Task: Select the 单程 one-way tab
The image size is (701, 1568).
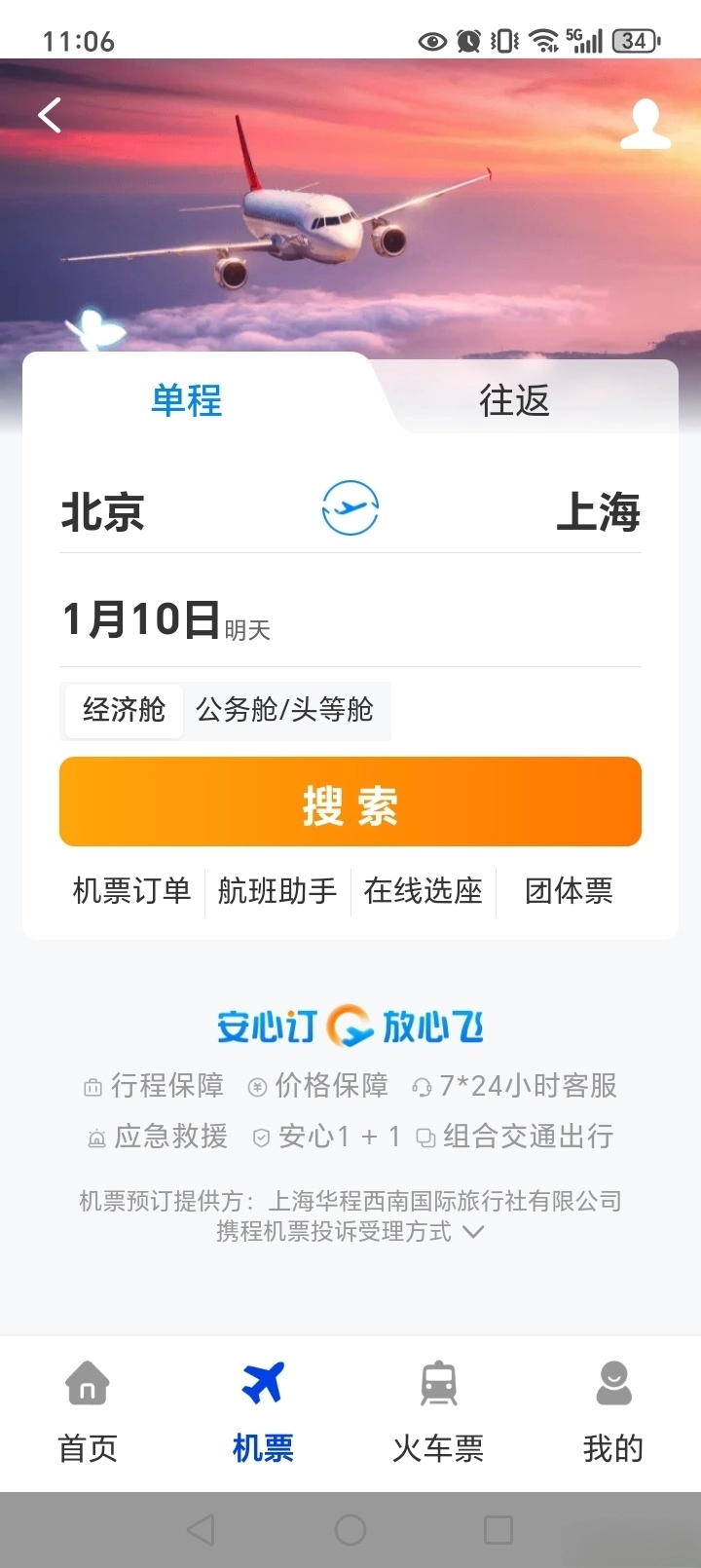Action: 187,400
